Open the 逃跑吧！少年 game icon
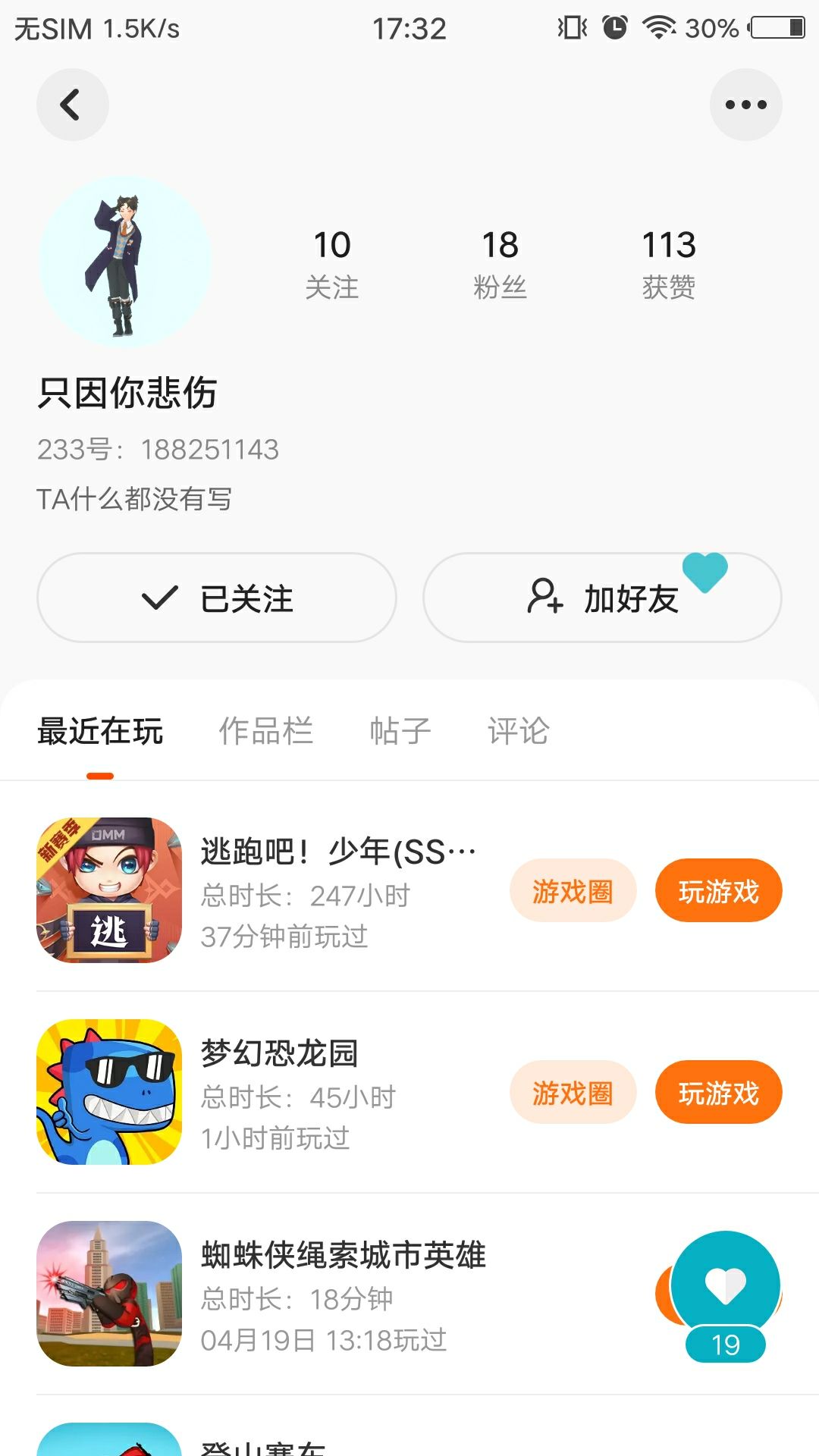 pyautogui.click(x=109, y=890)
